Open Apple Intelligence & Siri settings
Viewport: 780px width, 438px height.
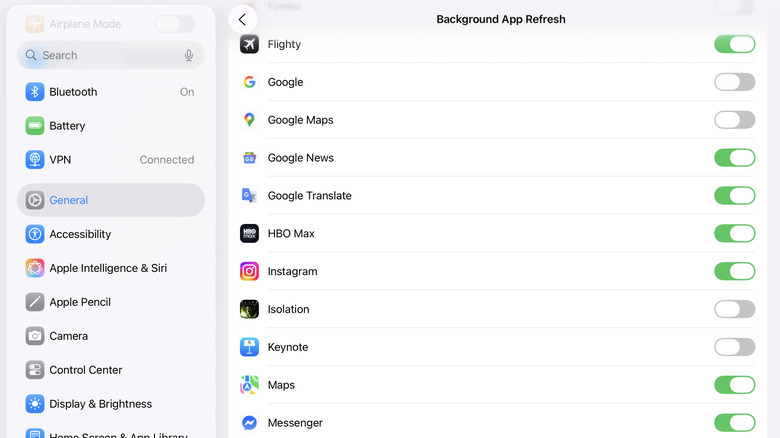(110, 268)
